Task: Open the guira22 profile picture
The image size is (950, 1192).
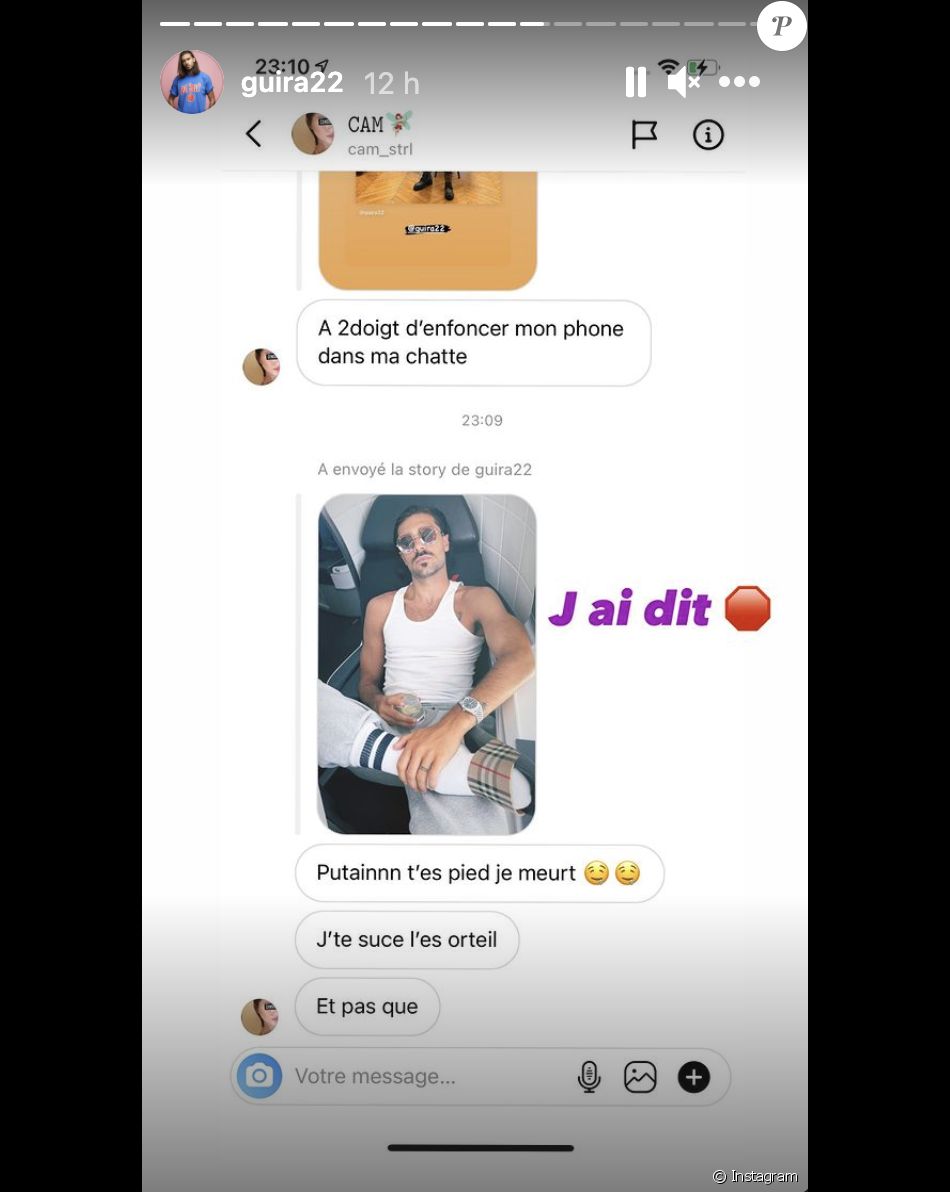Action: (x=192, y=82)
